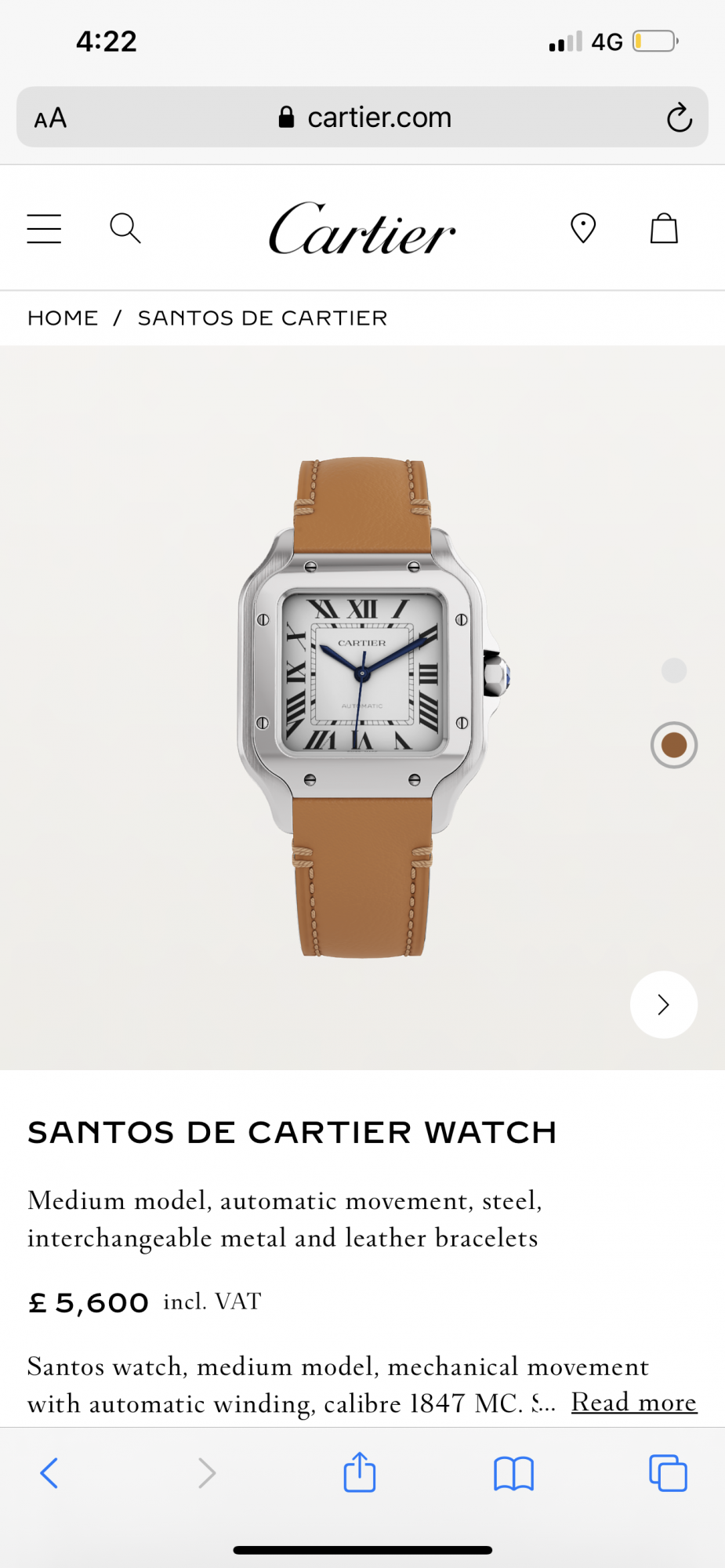Viewport: 725px width, 1568px height.
Task: Open Santos de Cartier breadcrumb
Action: tap(263, 318)
